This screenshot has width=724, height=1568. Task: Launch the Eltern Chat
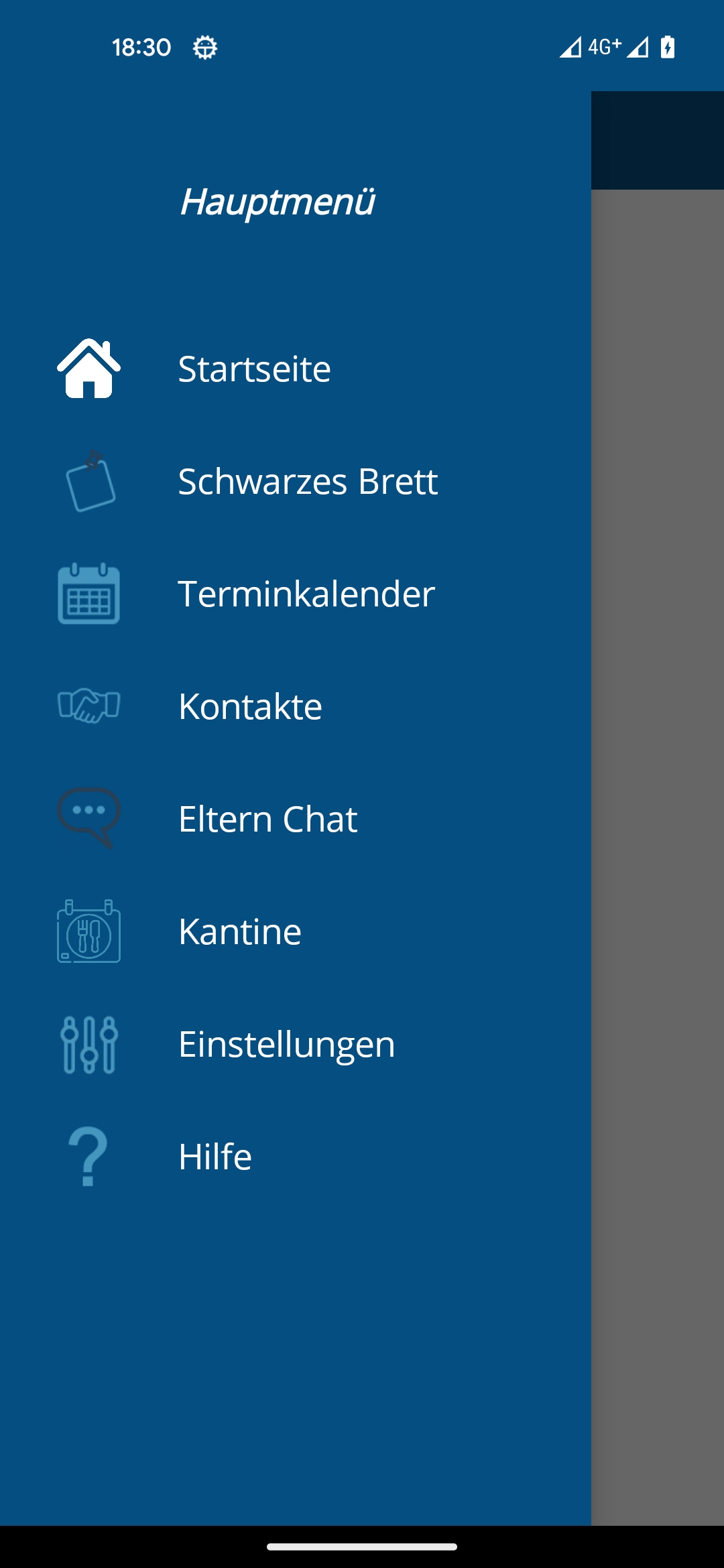[x=267, y=820]
